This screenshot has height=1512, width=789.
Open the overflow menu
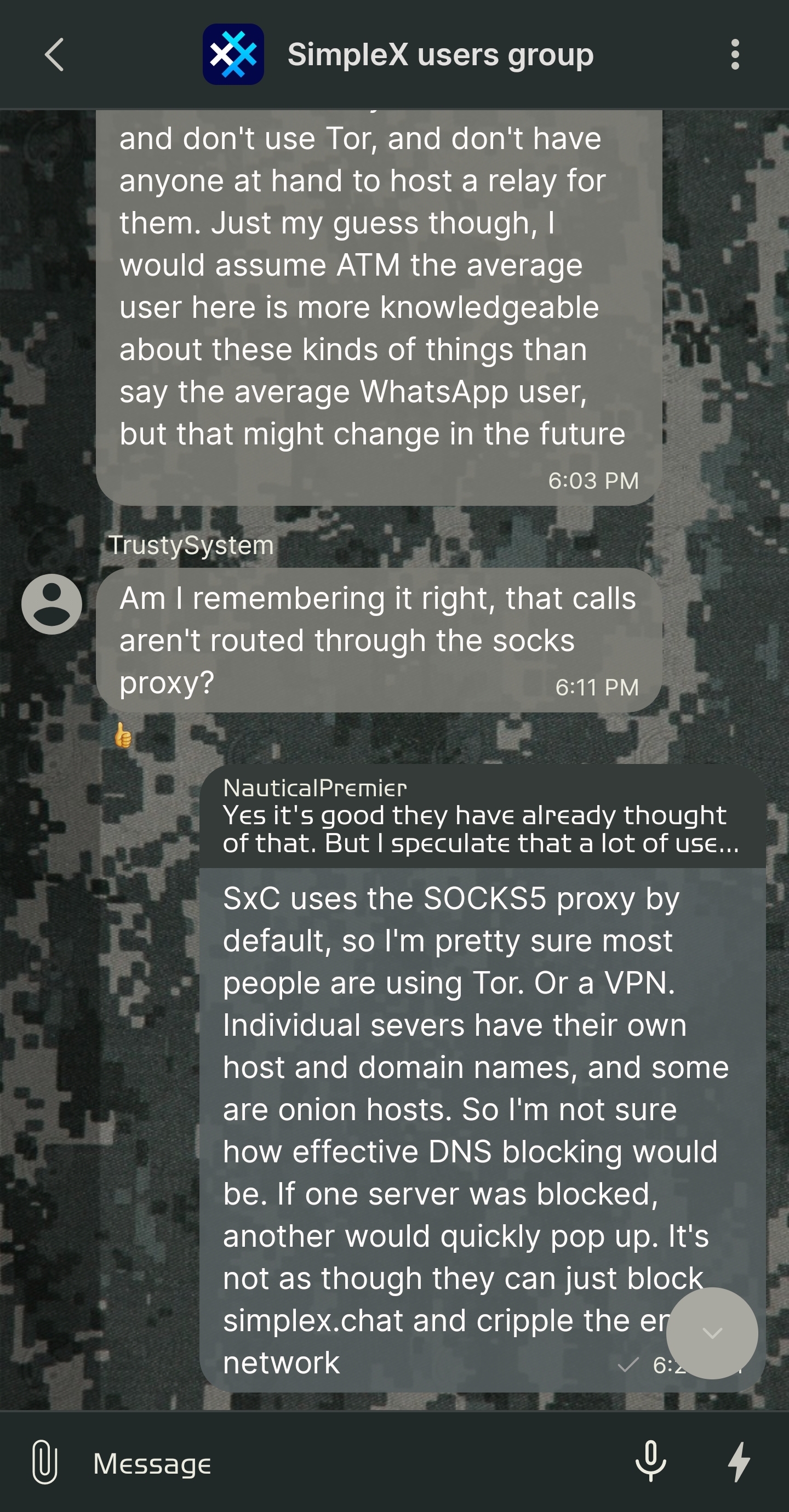(734, 55)
